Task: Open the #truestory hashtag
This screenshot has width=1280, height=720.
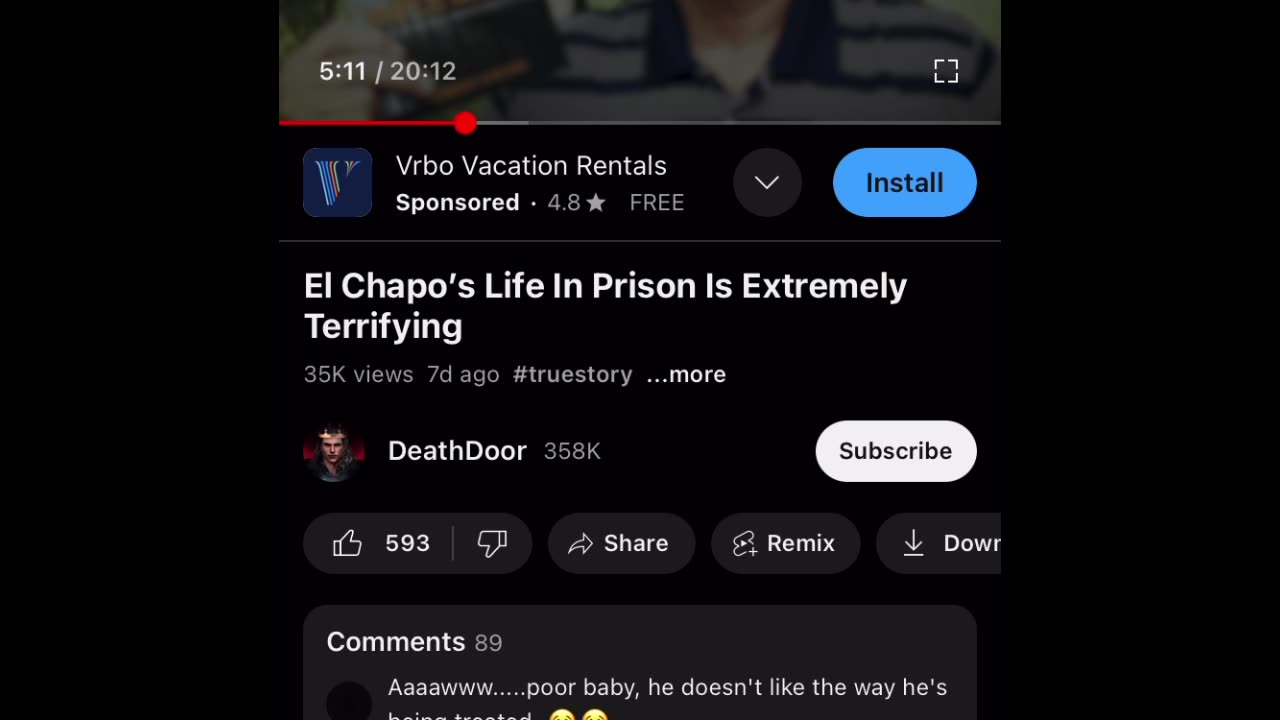Action: [x=572, y=374]
